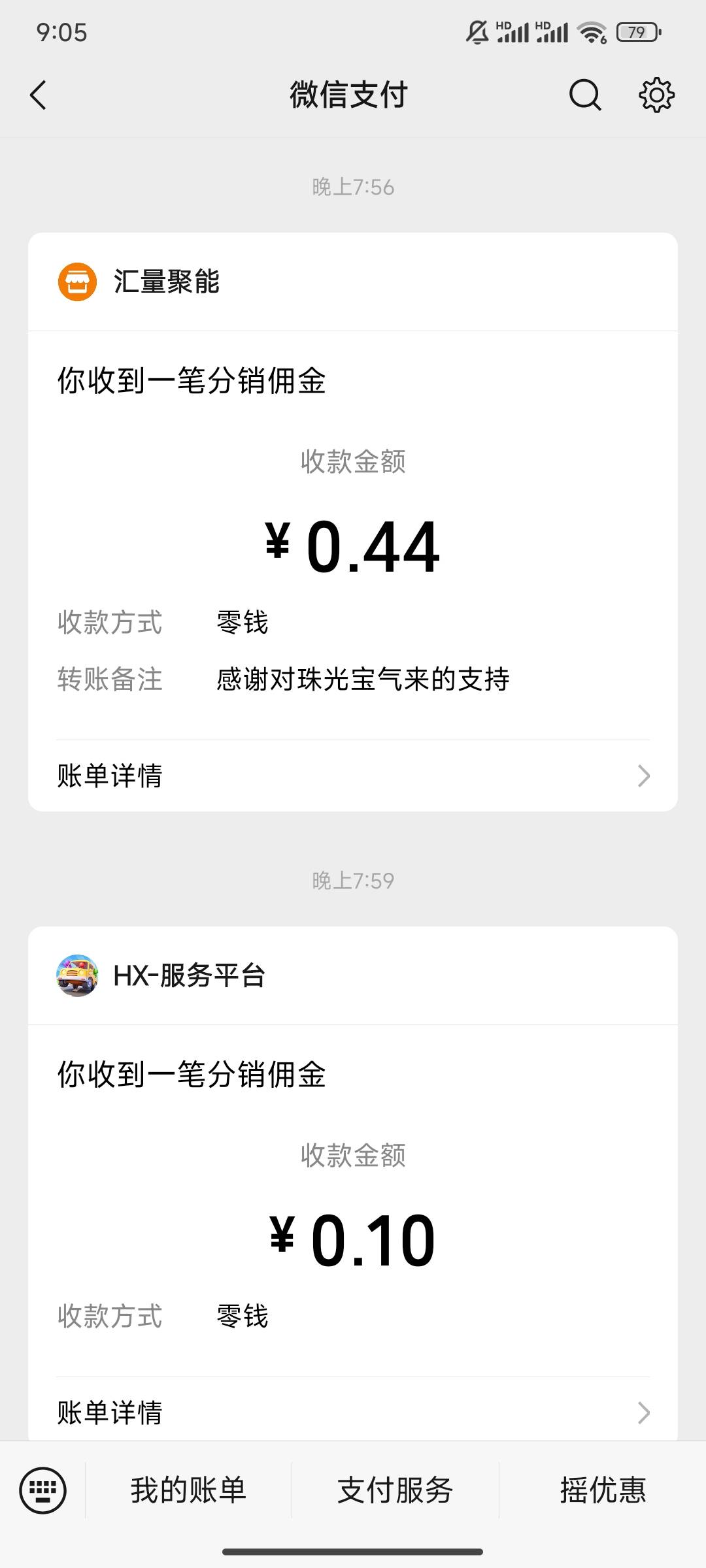The width and height of the screenshot is (706, 1568).
Task: Open 支付服务 menu
Action: 395,1490
